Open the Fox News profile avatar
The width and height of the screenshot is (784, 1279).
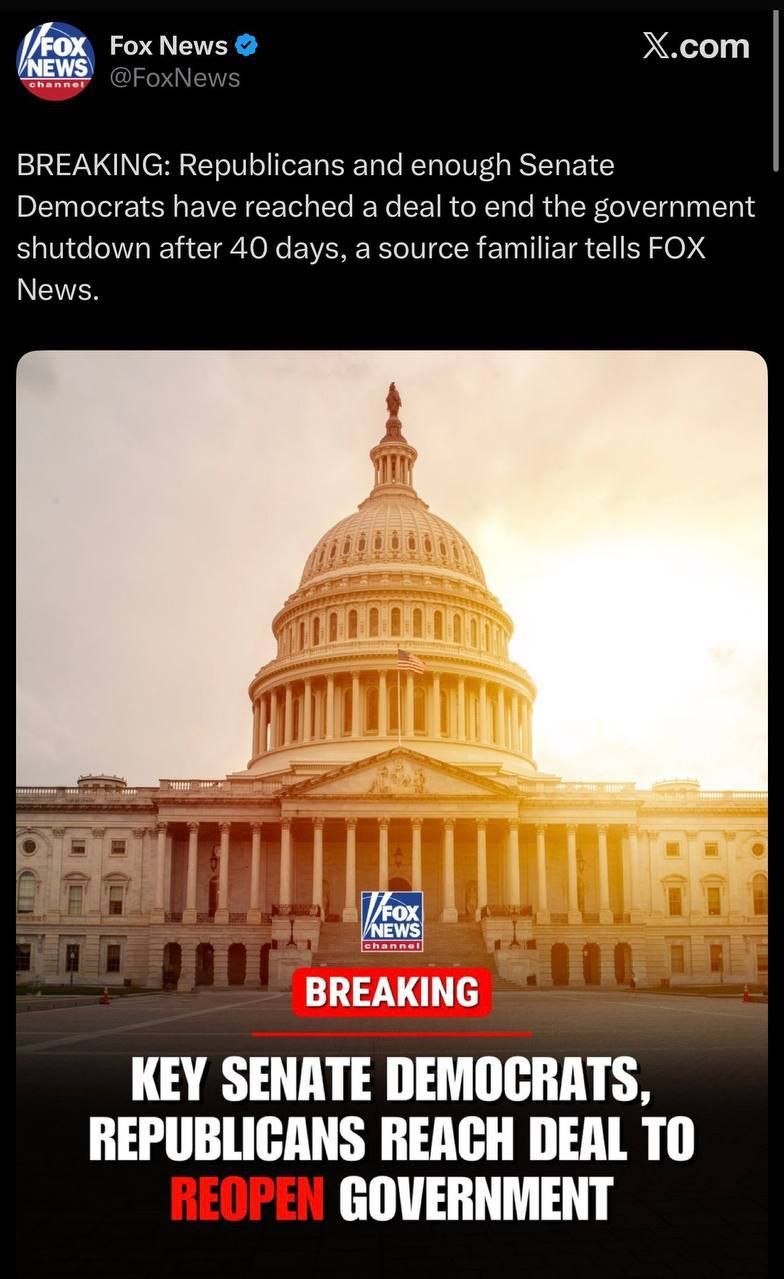tap(55, 61)
